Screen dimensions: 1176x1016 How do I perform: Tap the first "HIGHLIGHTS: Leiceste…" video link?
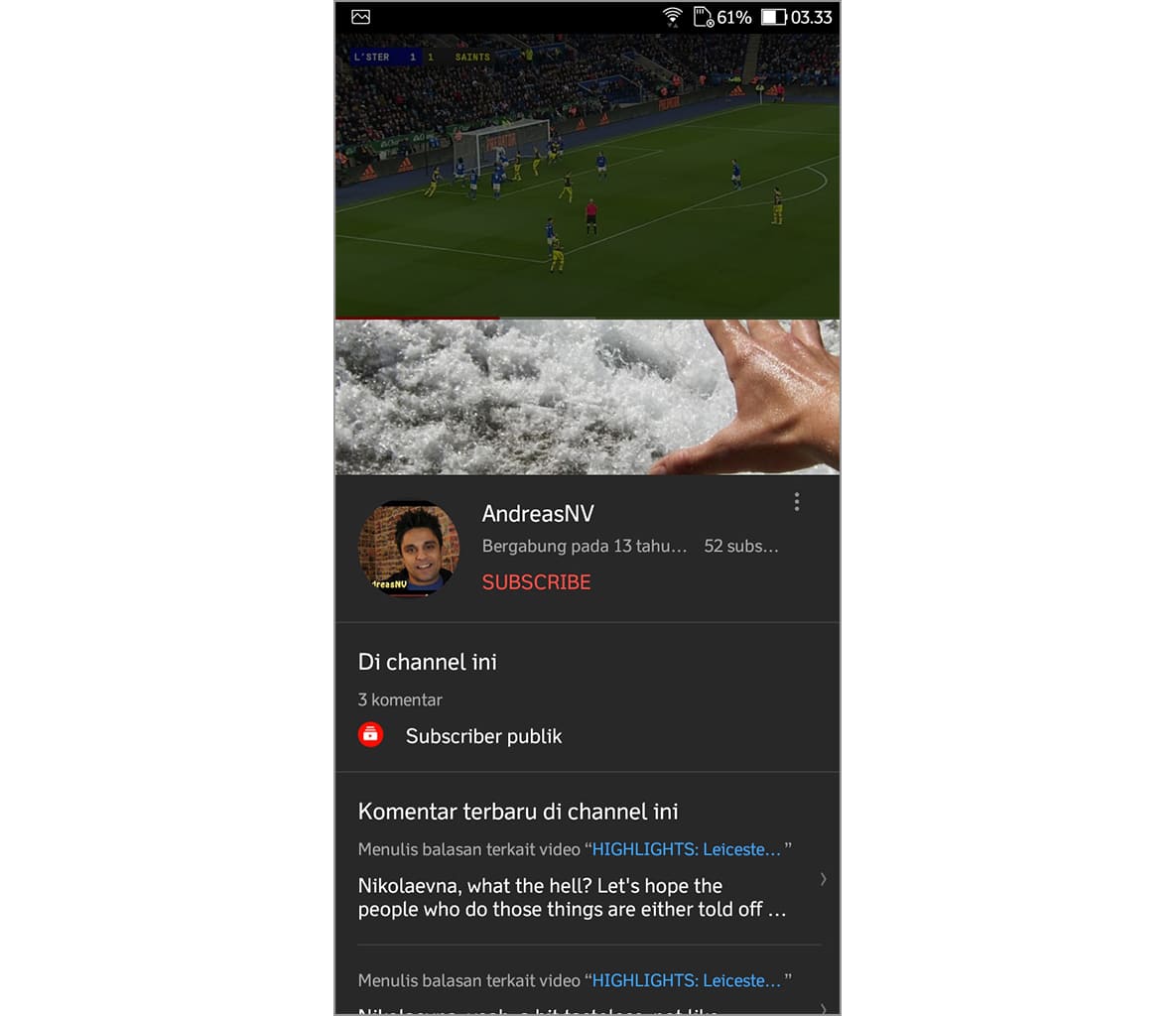point(686,849)
